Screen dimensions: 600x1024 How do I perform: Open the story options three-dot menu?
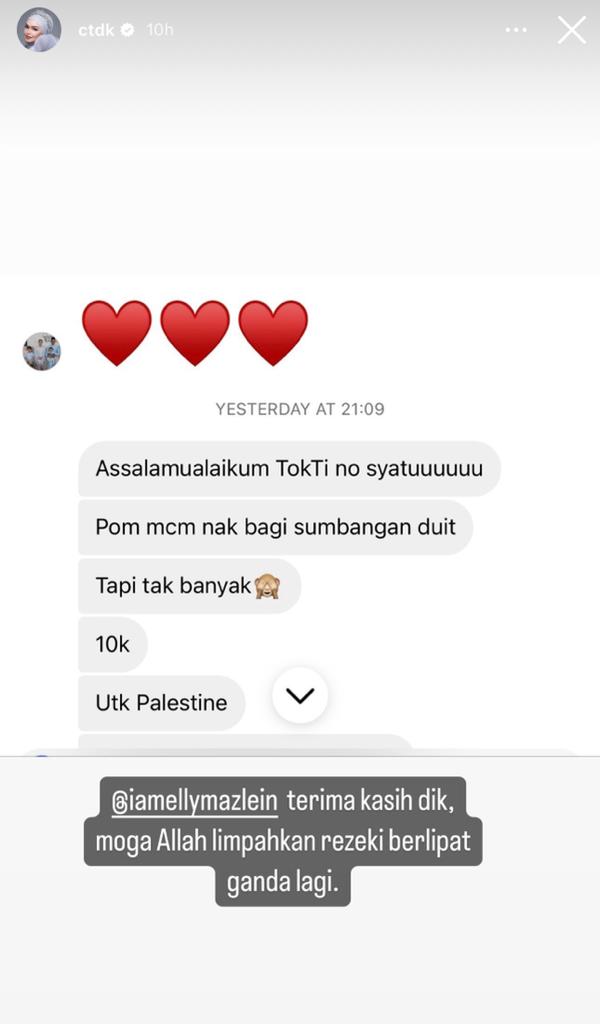tap(516, 30)
